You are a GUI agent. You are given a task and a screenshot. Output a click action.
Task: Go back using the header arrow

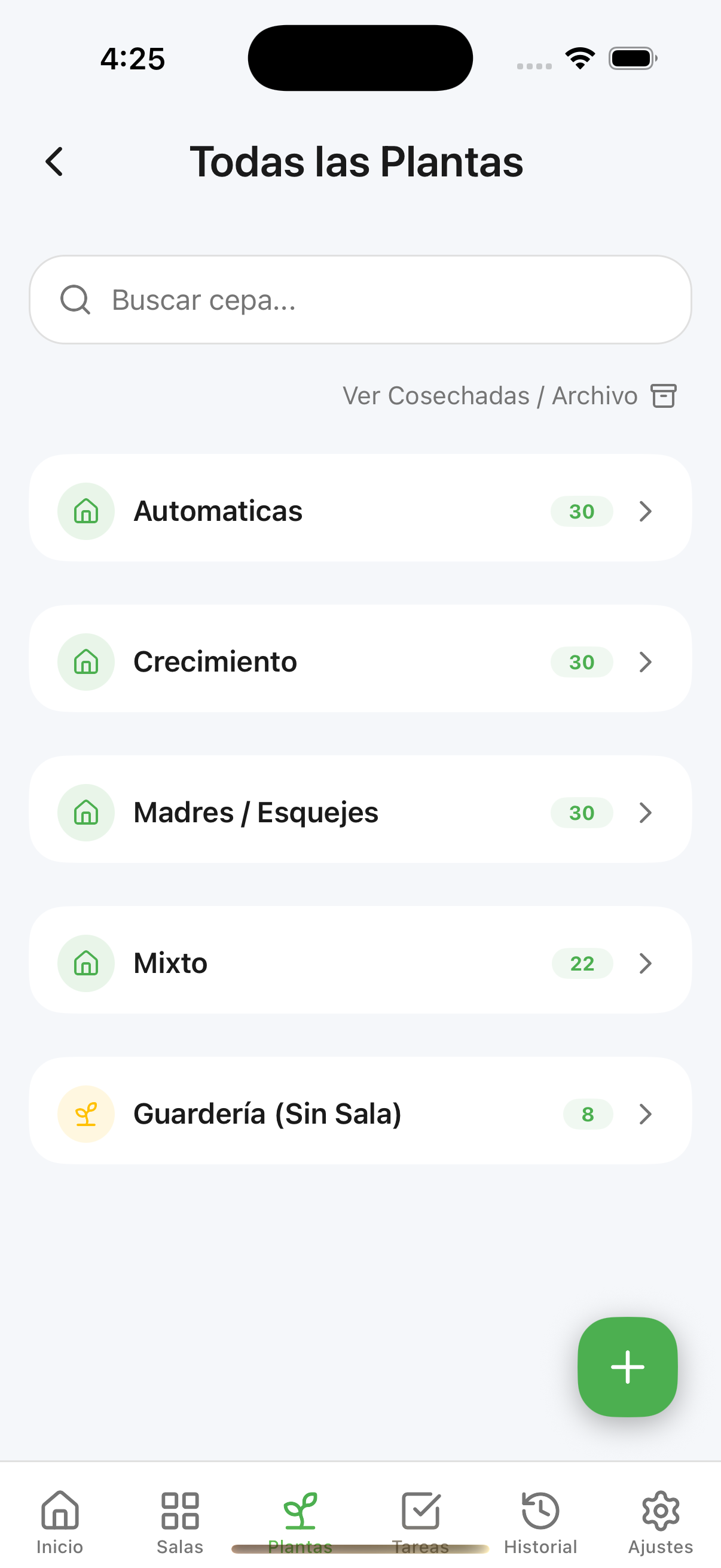55,162
